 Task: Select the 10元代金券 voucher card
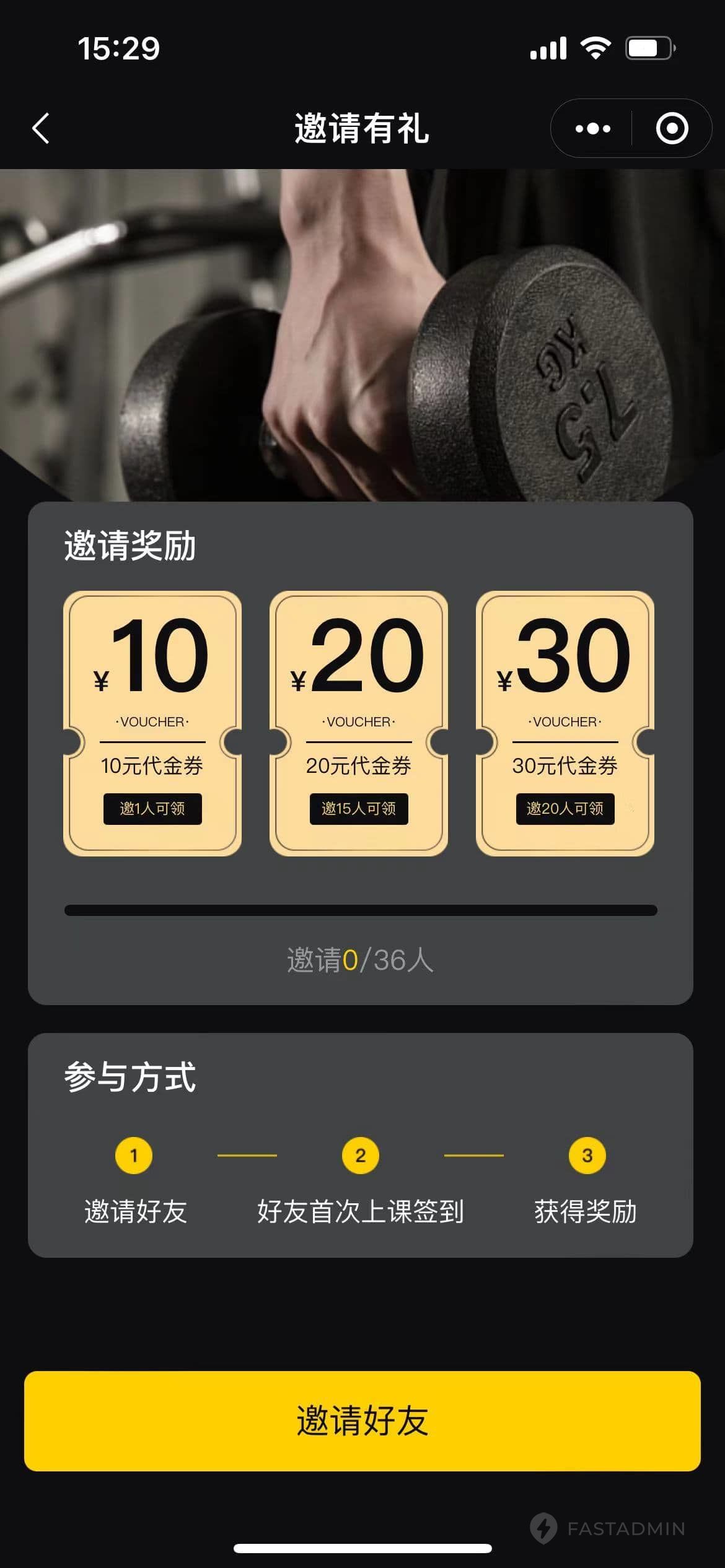152,723
